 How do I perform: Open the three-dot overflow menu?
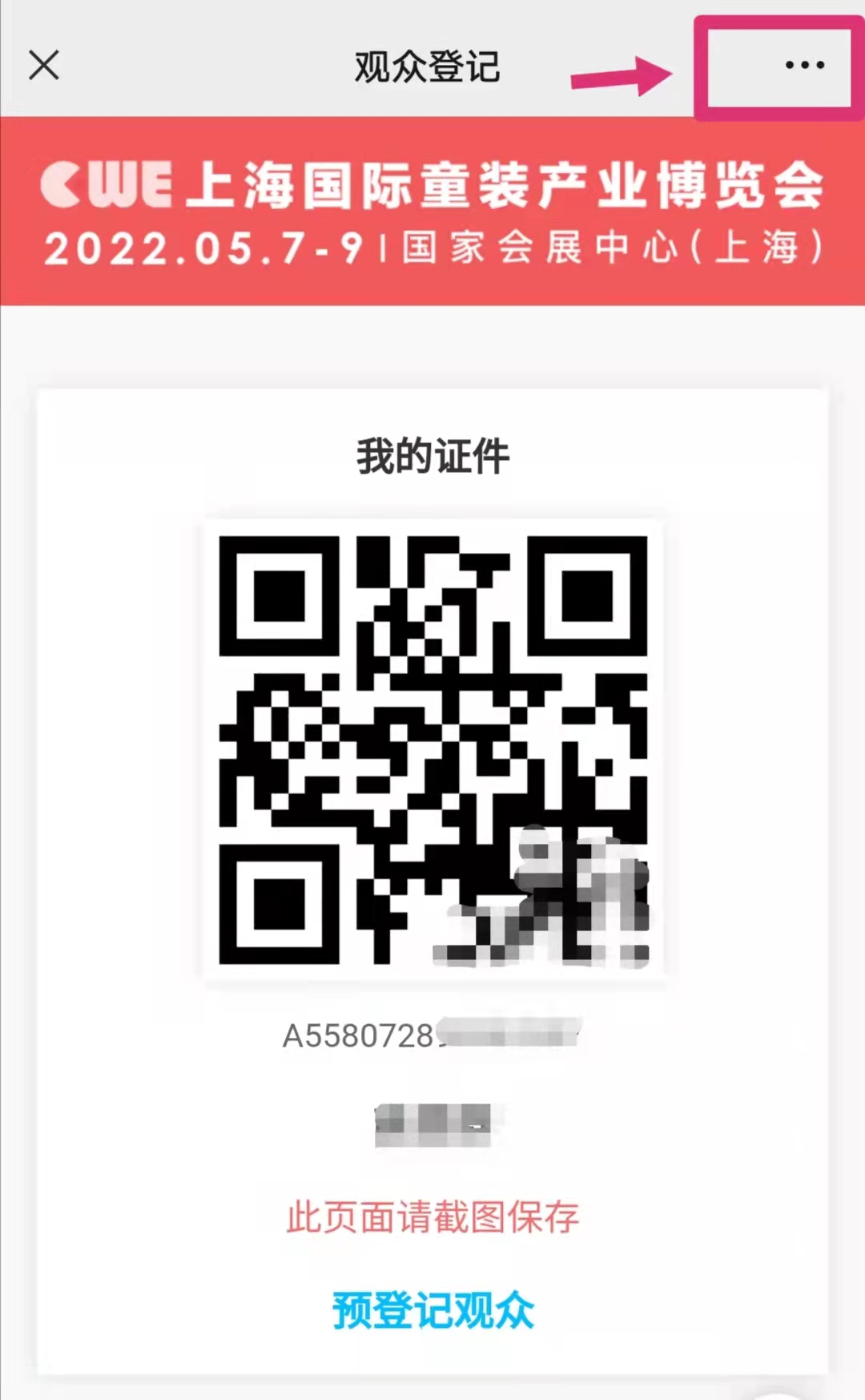pyautogui.click(x=804, y=65)
